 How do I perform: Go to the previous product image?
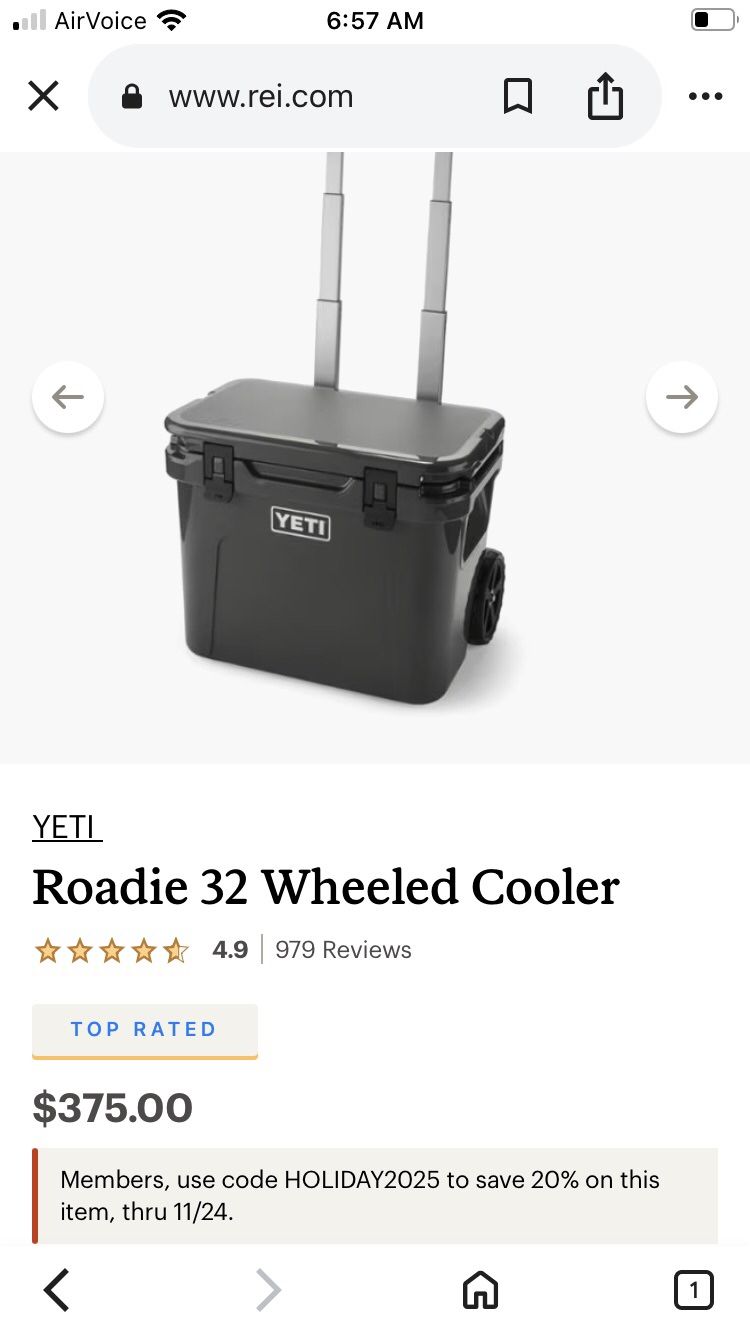click(68, 397)
